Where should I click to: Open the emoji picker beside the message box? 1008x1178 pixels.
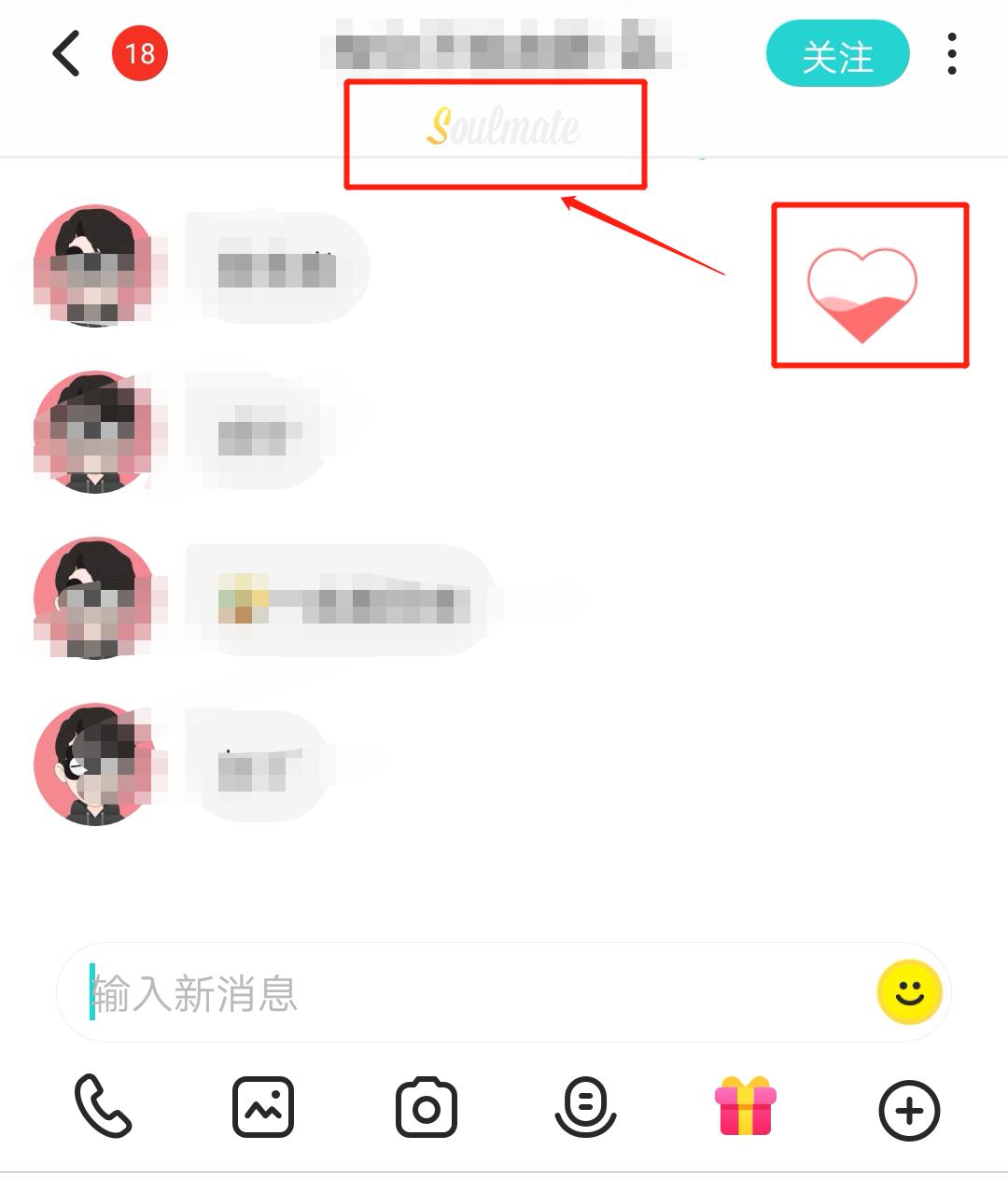coord(909,991)
